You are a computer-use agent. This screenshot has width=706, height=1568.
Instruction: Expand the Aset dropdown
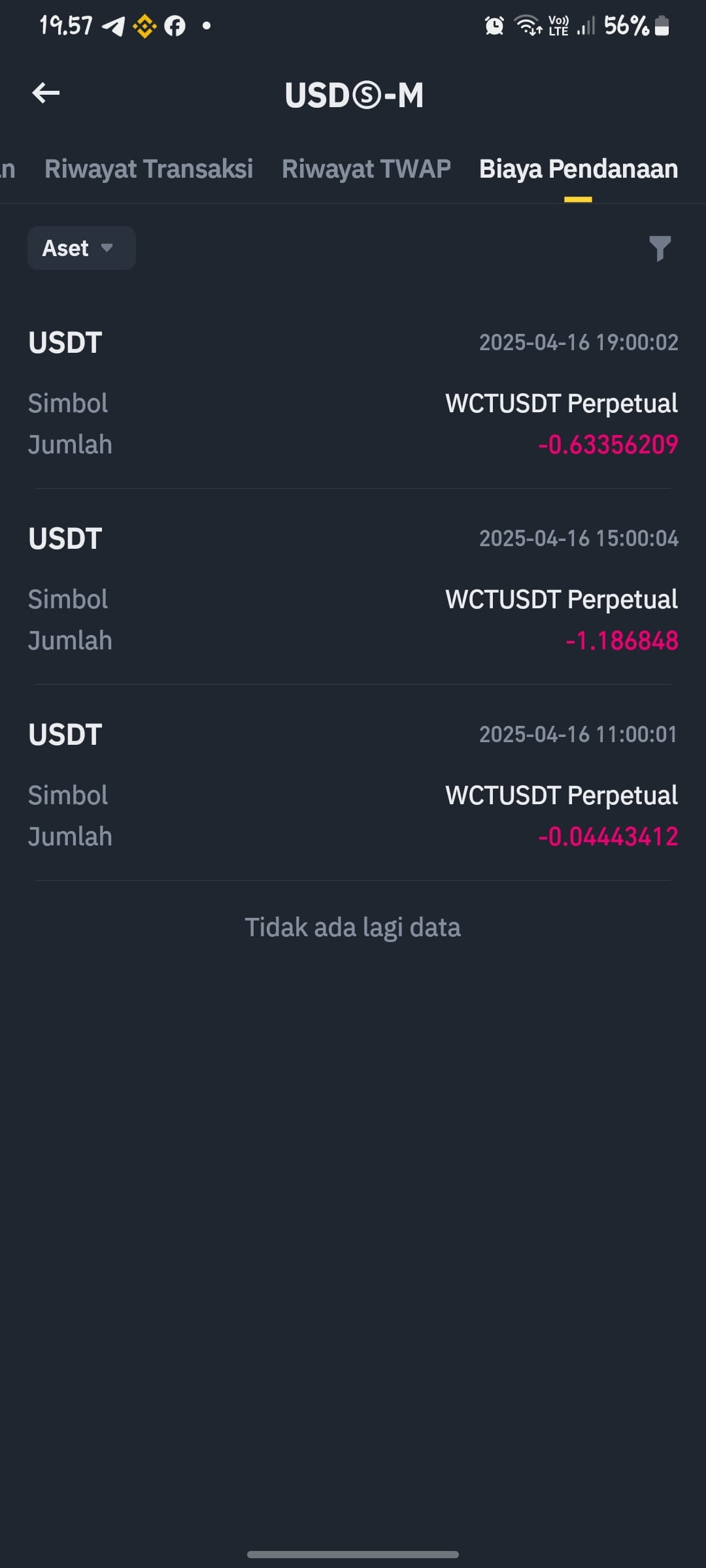(x=82, y=248)
